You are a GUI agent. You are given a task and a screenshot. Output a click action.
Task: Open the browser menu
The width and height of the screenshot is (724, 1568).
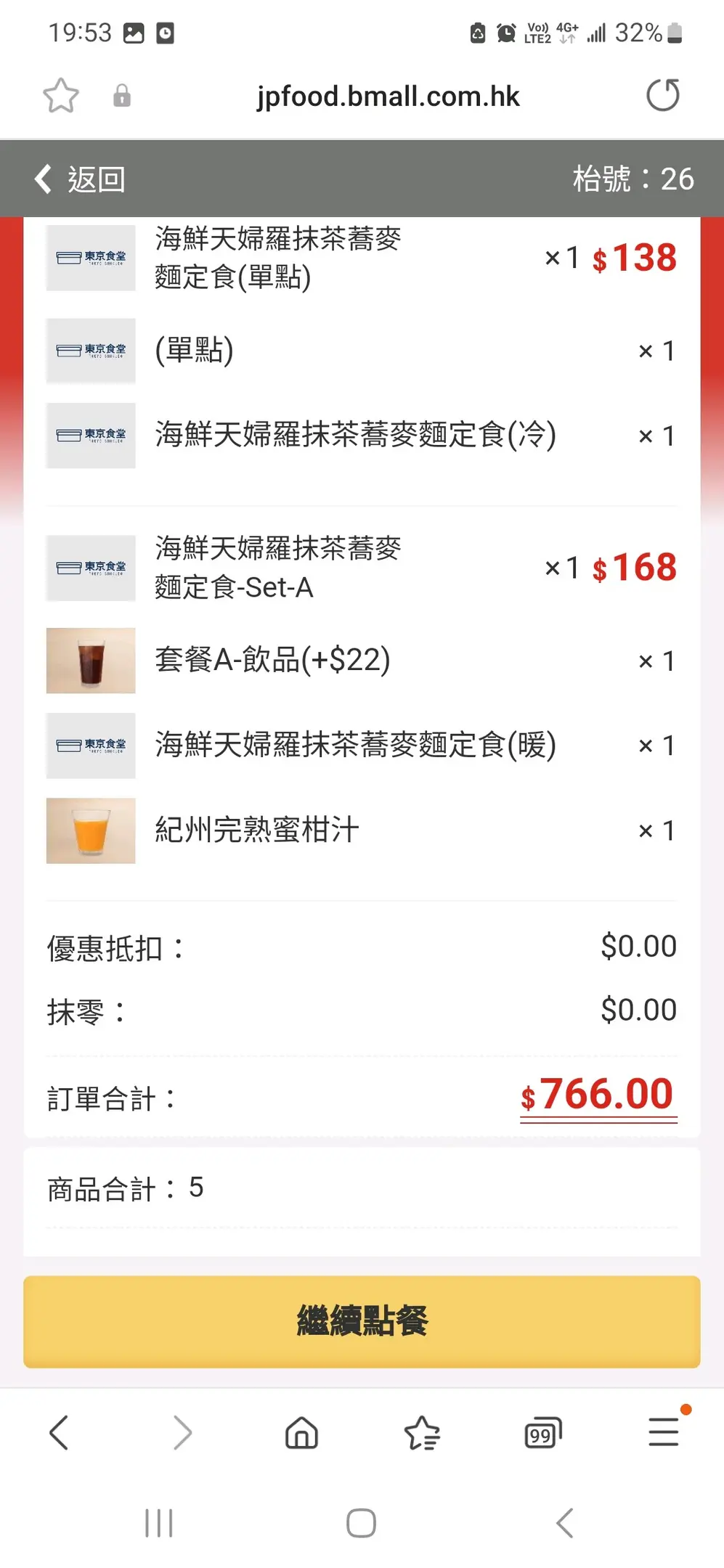pos(664,1433)
